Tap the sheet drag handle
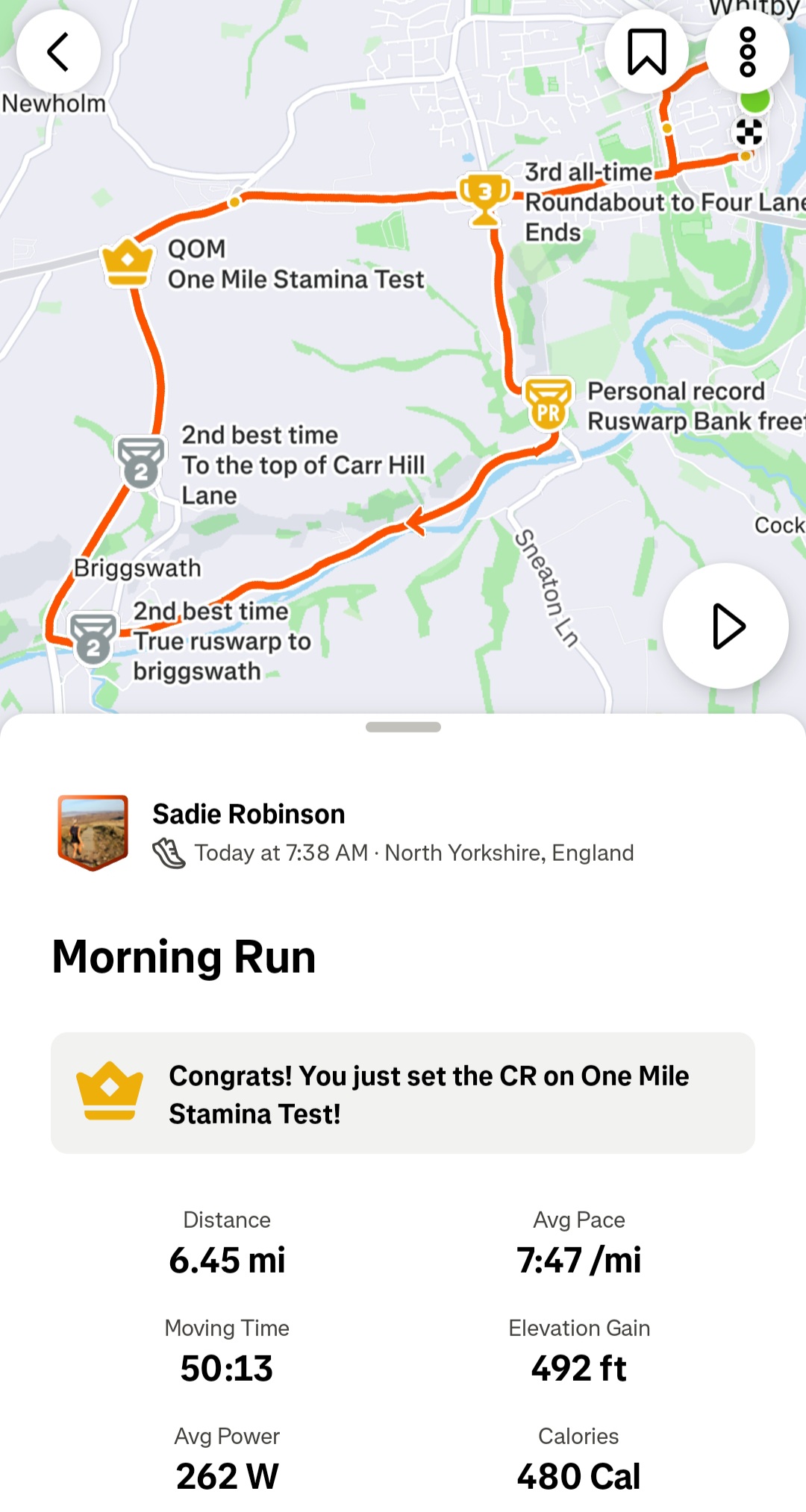This screenshot has height=1512, width=806. coord(403,727)
